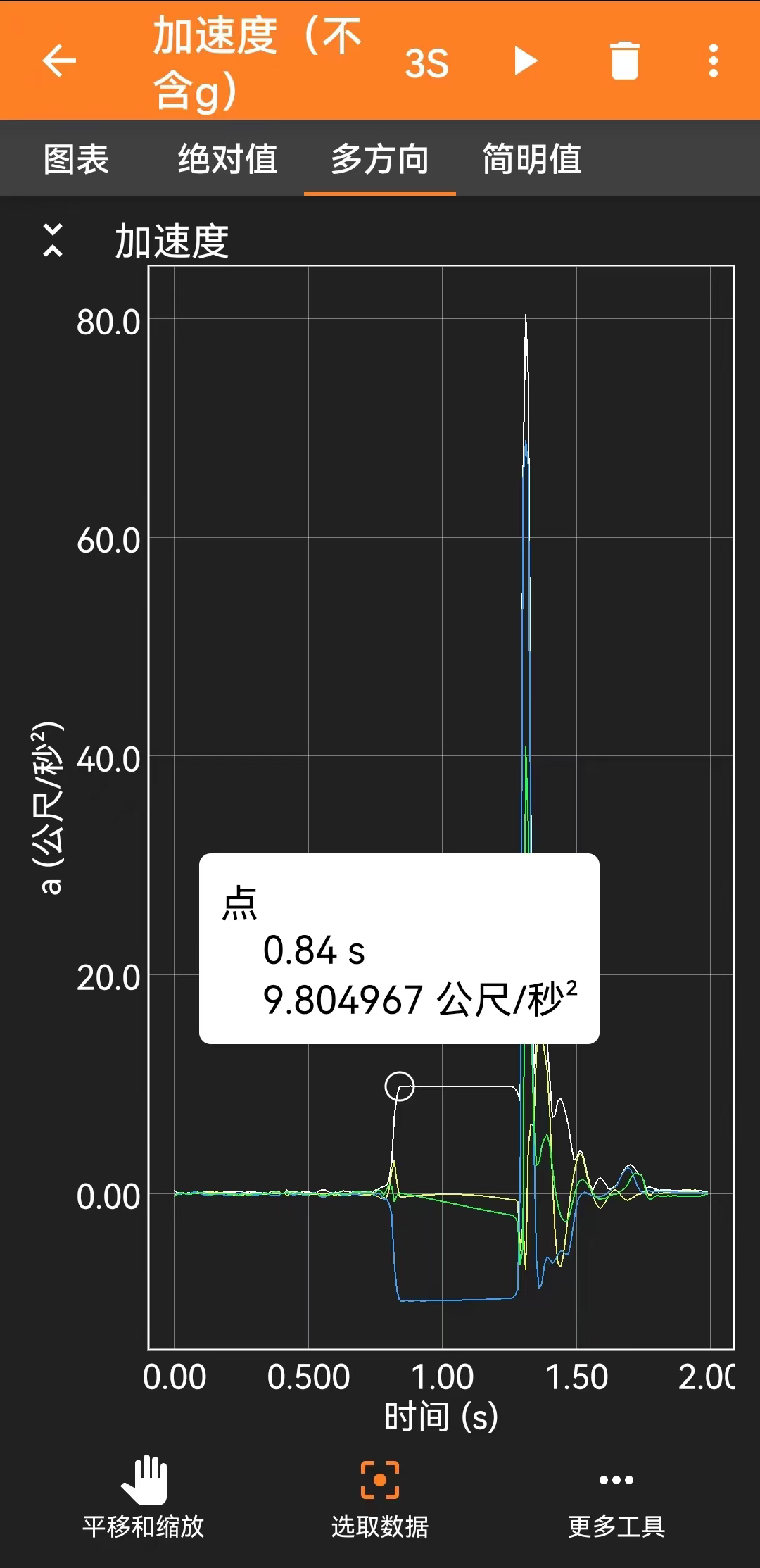Go back using the top arrow

(x=59, y=61)
